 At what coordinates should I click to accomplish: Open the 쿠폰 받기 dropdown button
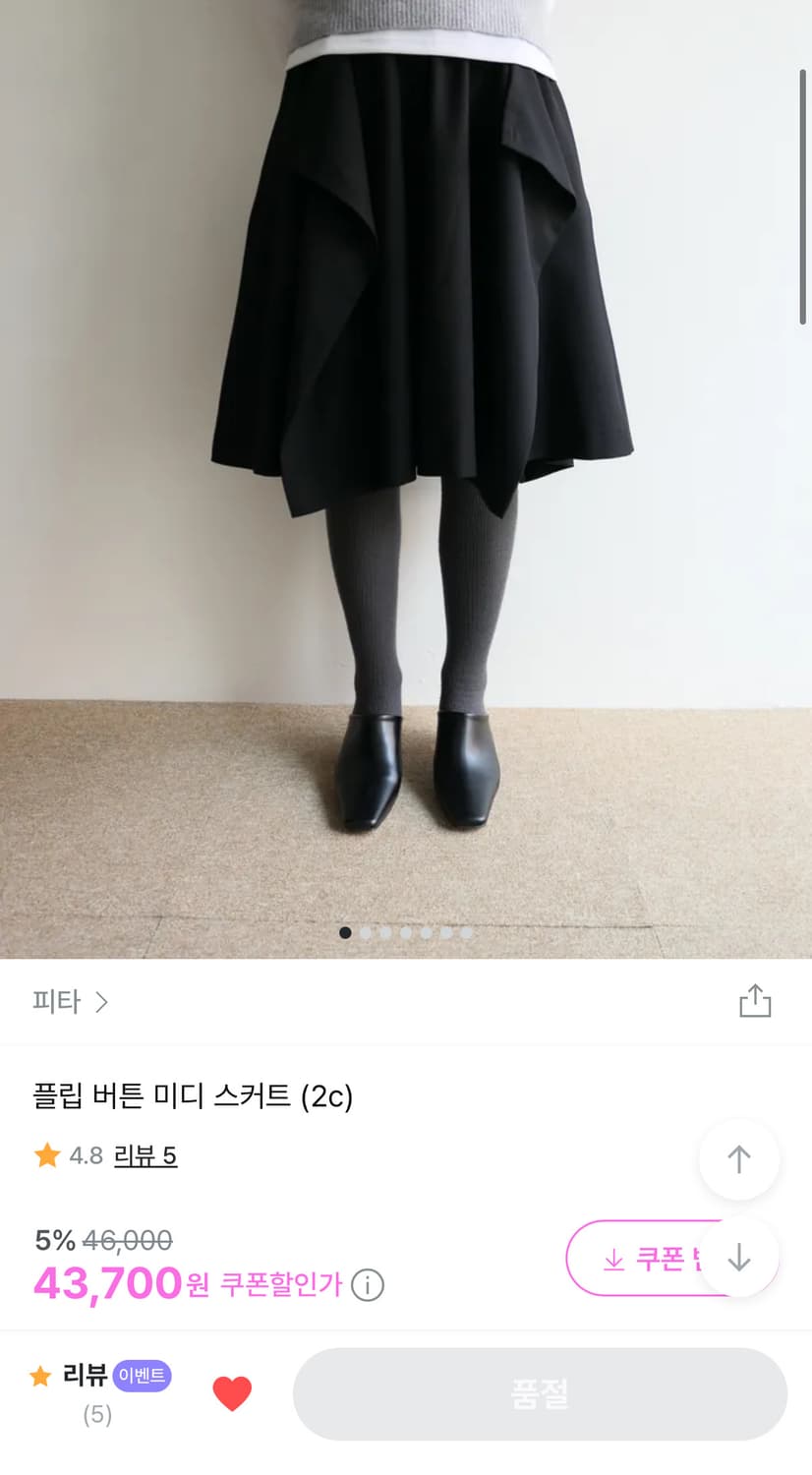coord(654,1259)
